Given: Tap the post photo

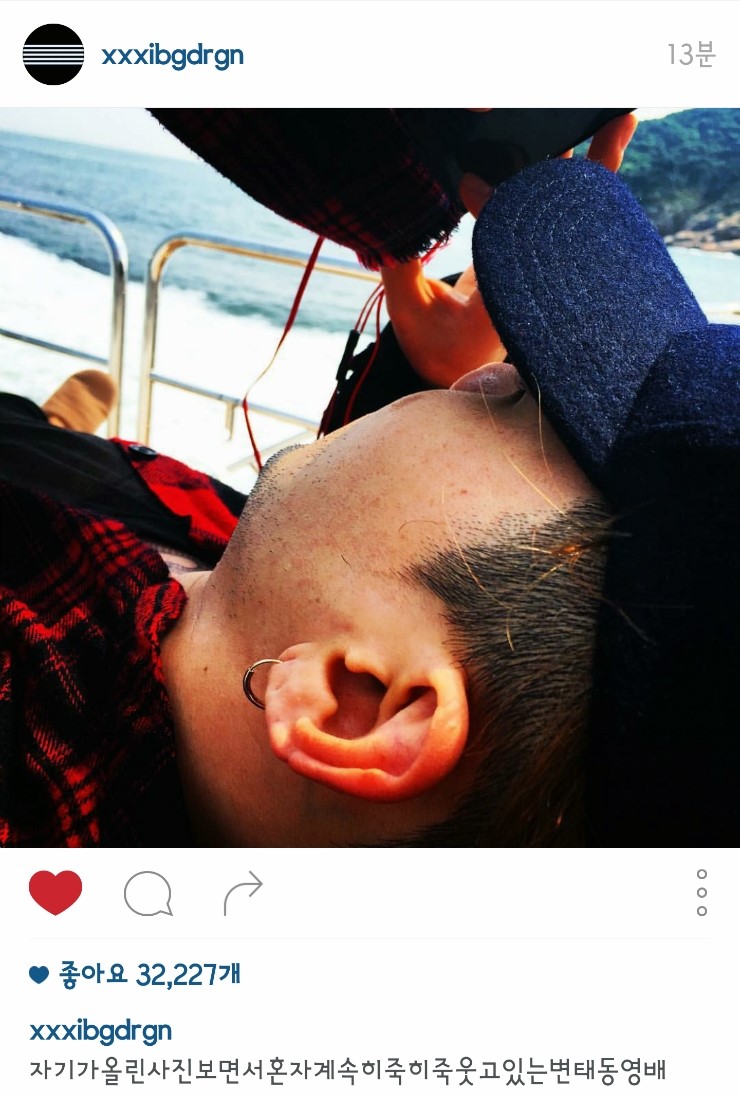Looking at the screenshot, I should [x=370, y=478].
